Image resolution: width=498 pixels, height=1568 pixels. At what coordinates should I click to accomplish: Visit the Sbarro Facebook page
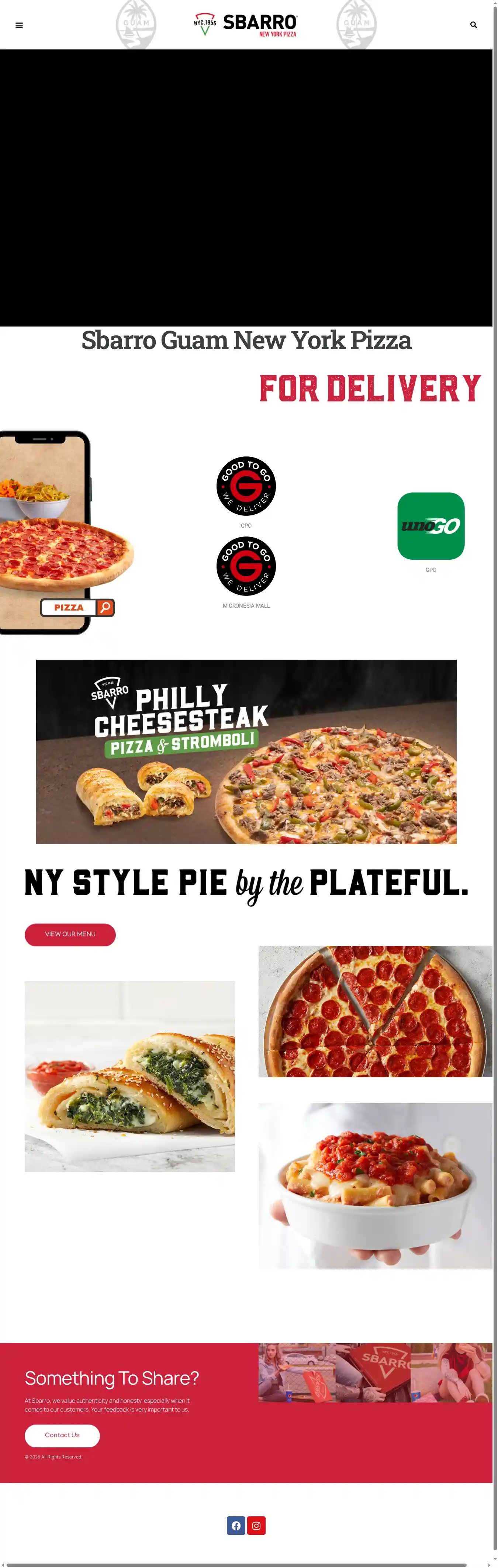coord(236,1525)
